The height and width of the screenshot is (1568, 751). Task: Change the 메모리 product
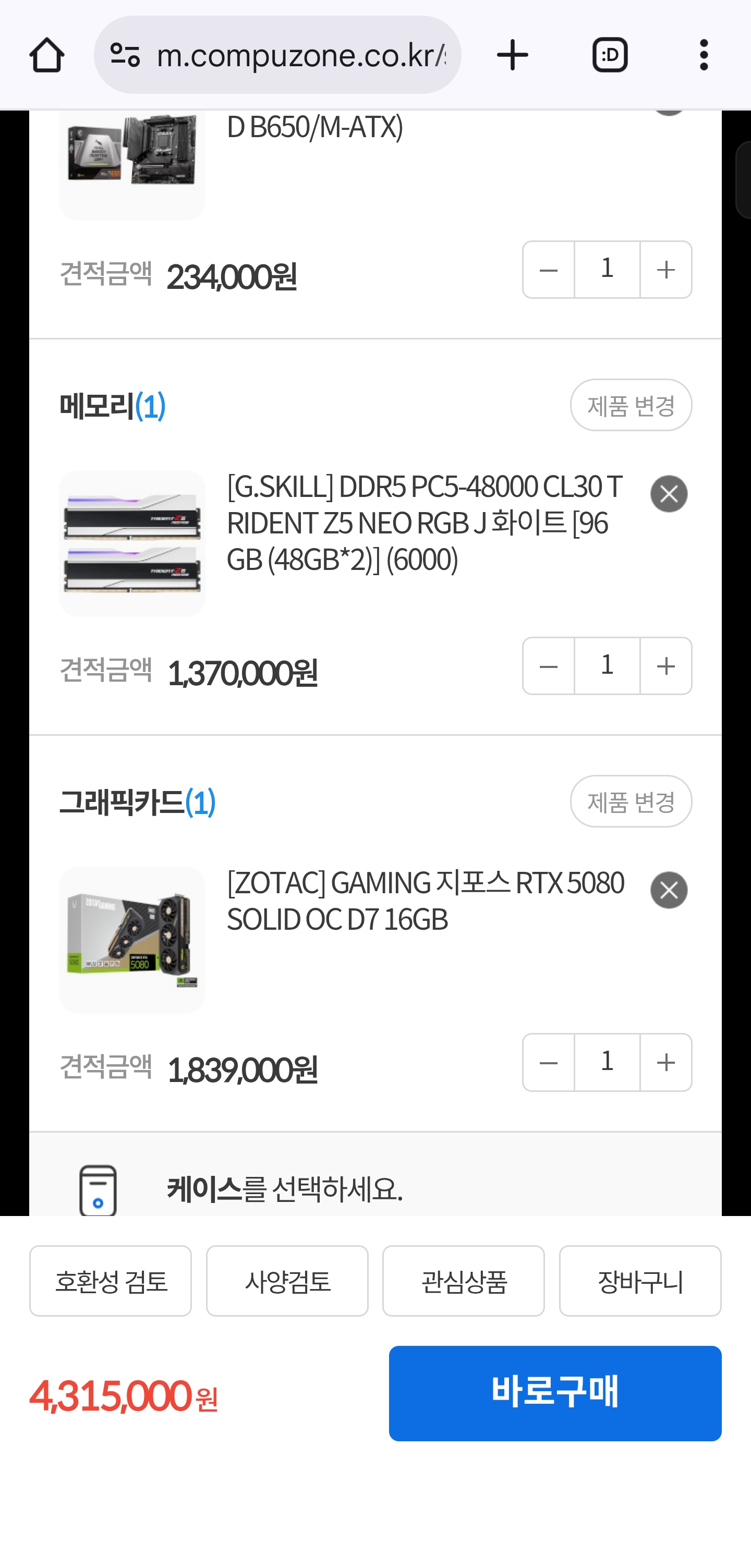coord(631,405)
